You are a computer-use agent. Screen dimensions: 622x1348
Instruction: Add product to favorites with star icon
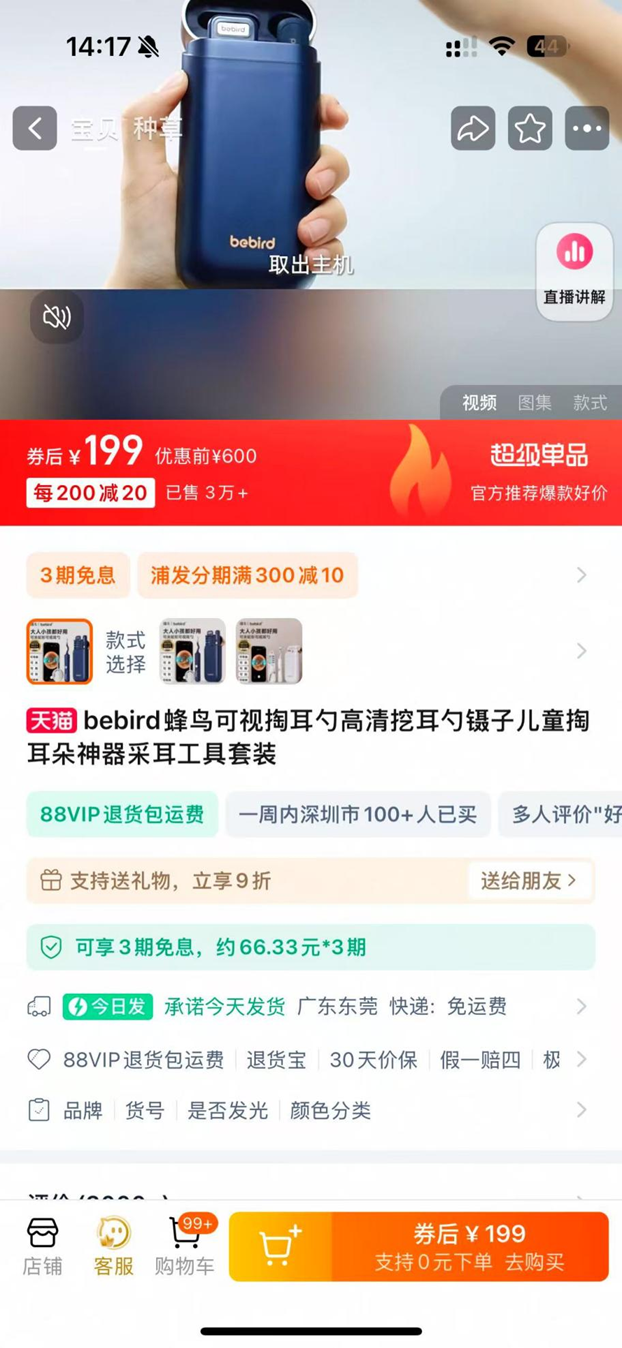point(530,128)
